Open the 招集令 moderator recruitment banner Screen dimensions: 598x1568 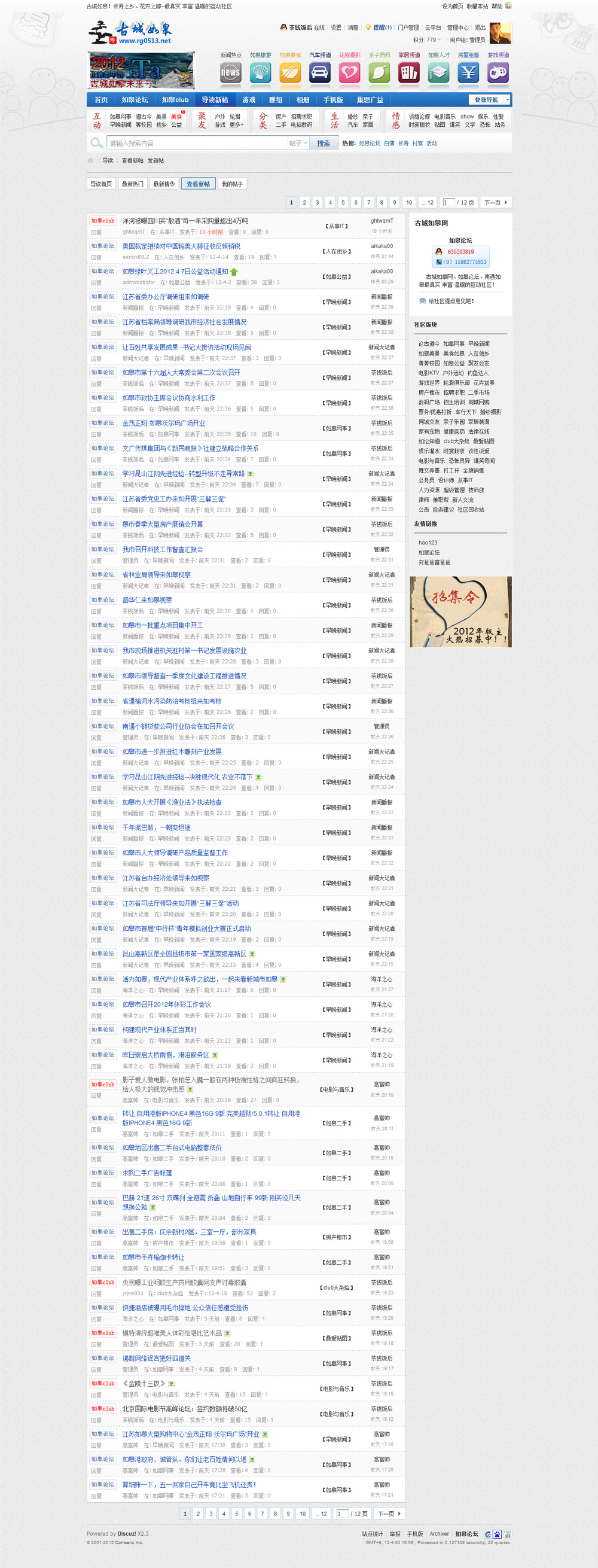[460, 612]
